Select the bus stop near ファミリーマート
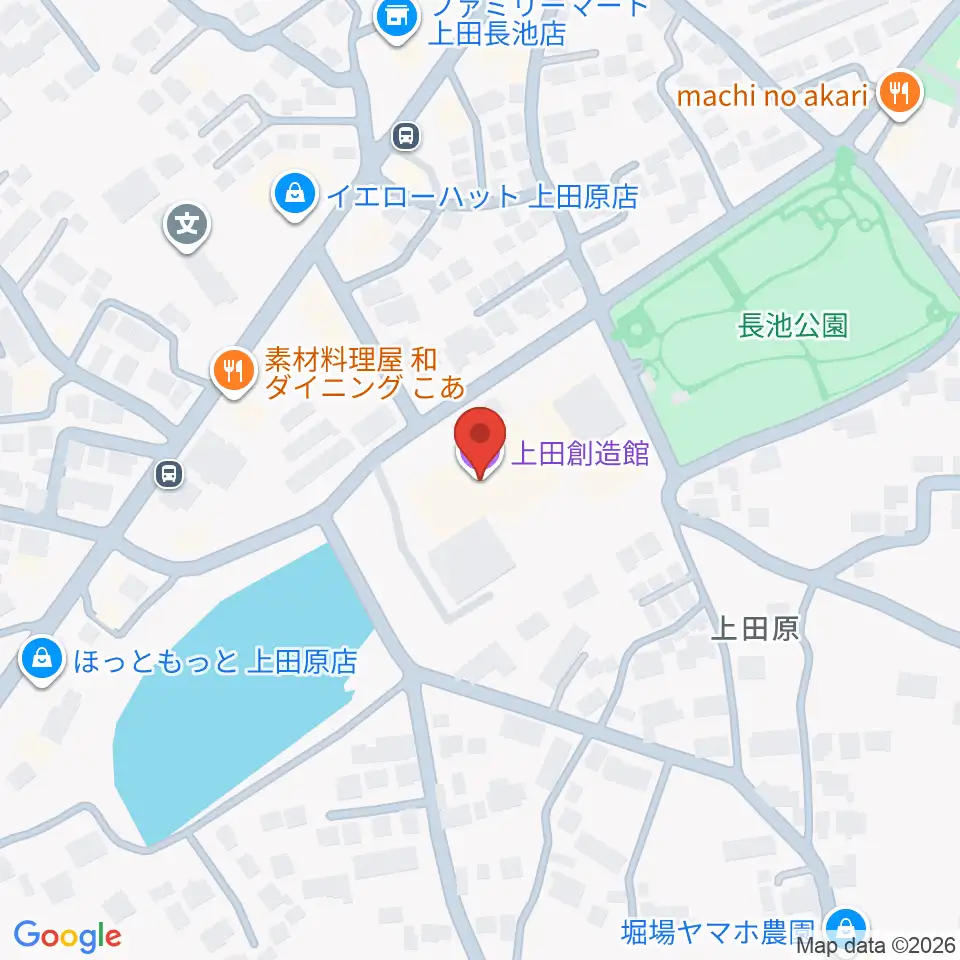Image resolution: width=960 pixels, height=960 pixels. [405, 135]
